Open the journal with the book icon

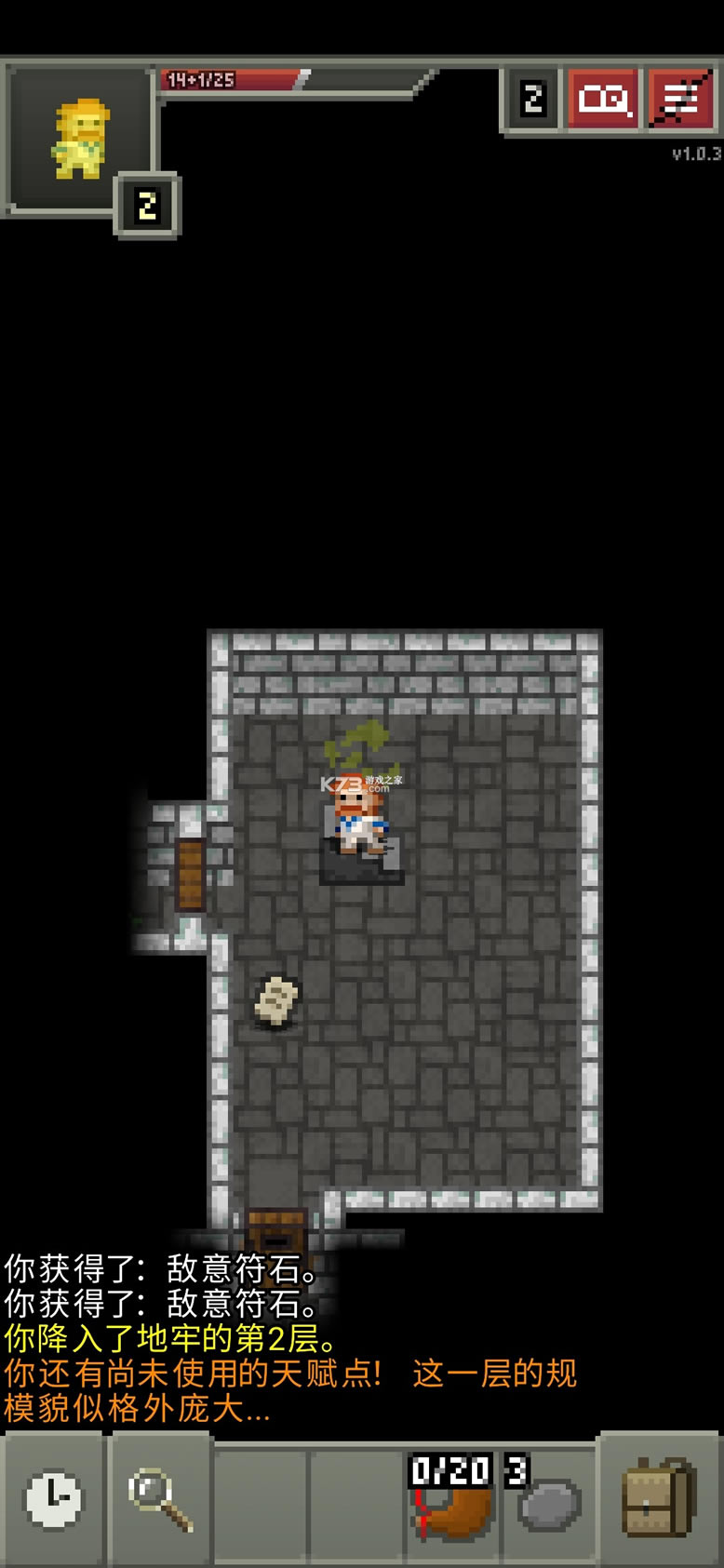(603, 99)
